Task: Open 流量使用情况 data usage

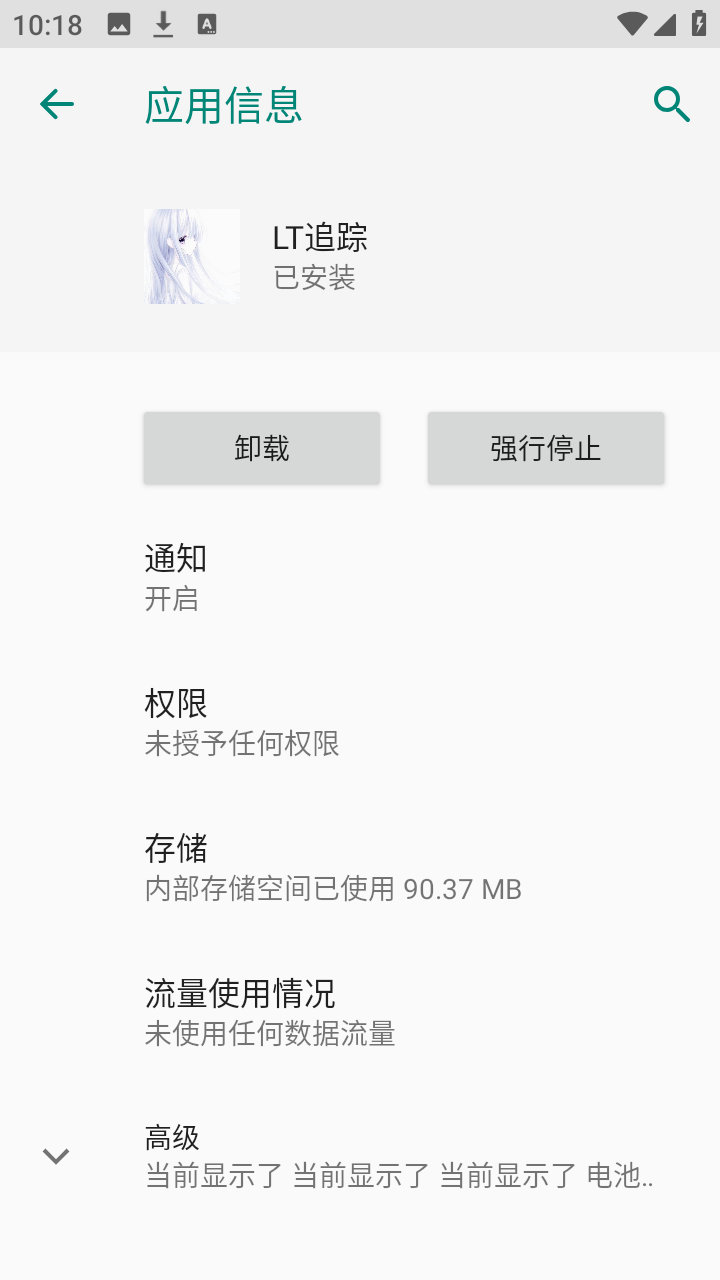Action: tap(360, 1012)
